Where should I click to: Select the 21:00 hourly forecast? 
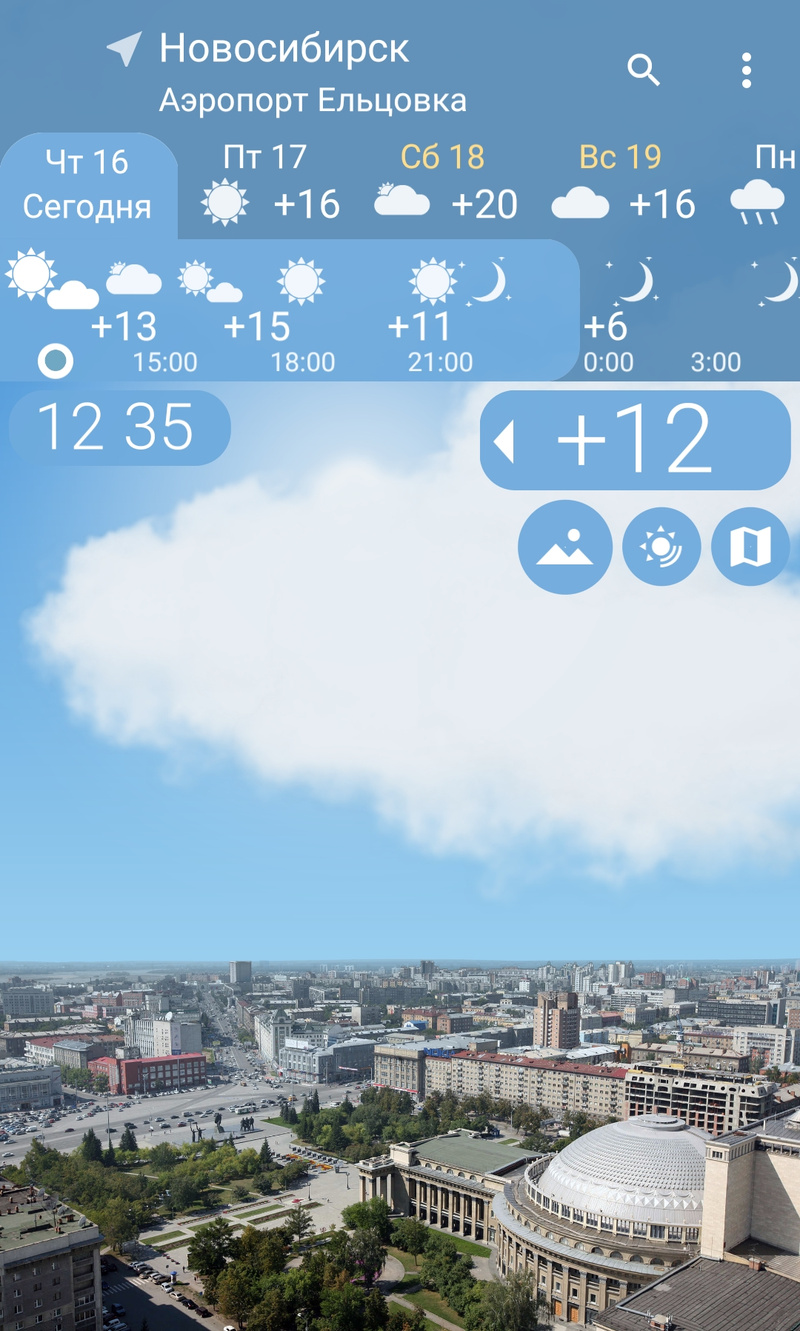pyautogui.click(x=440, y=320)
